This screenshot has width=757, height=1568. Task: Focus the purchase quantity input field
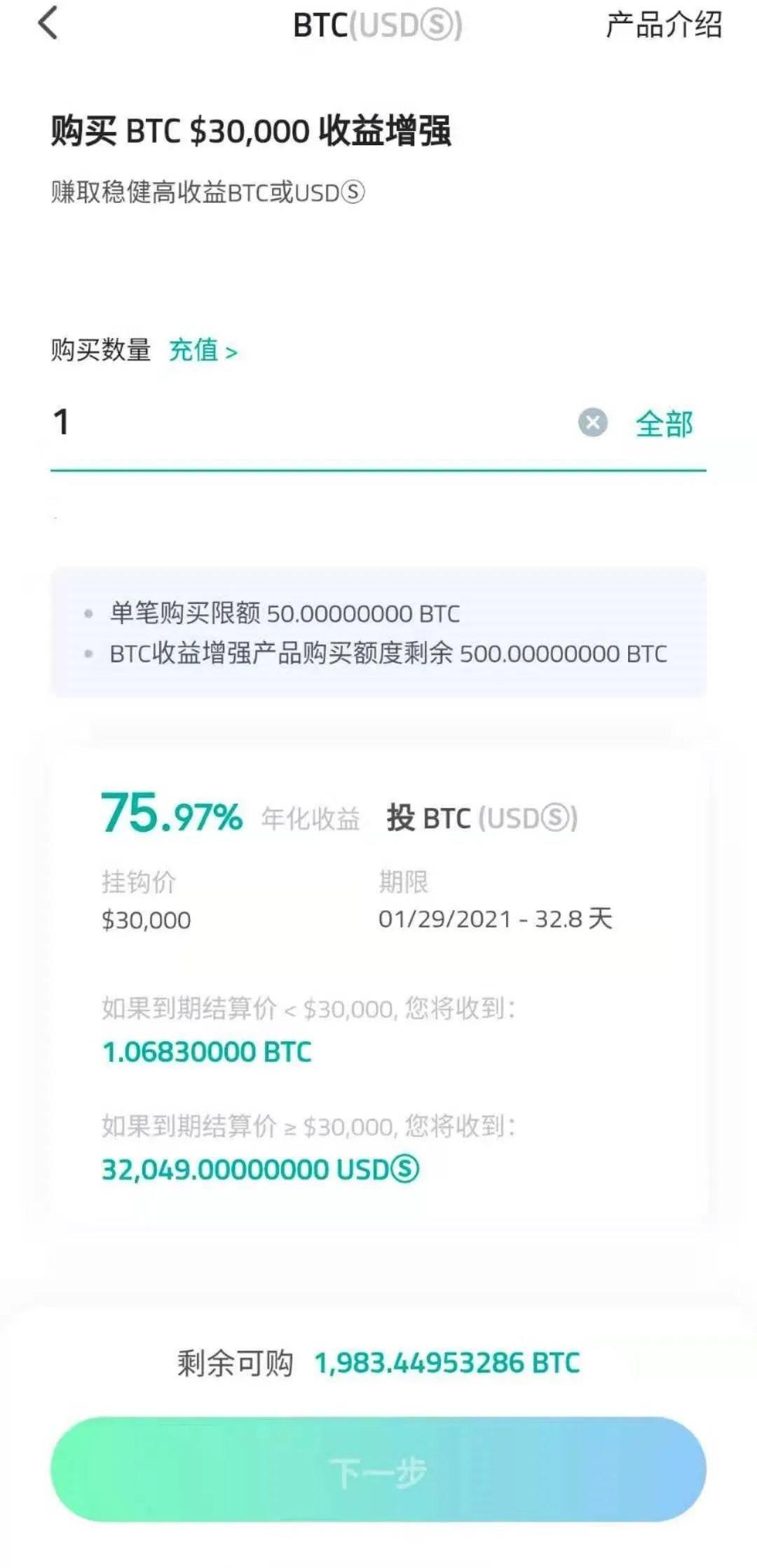308,423
